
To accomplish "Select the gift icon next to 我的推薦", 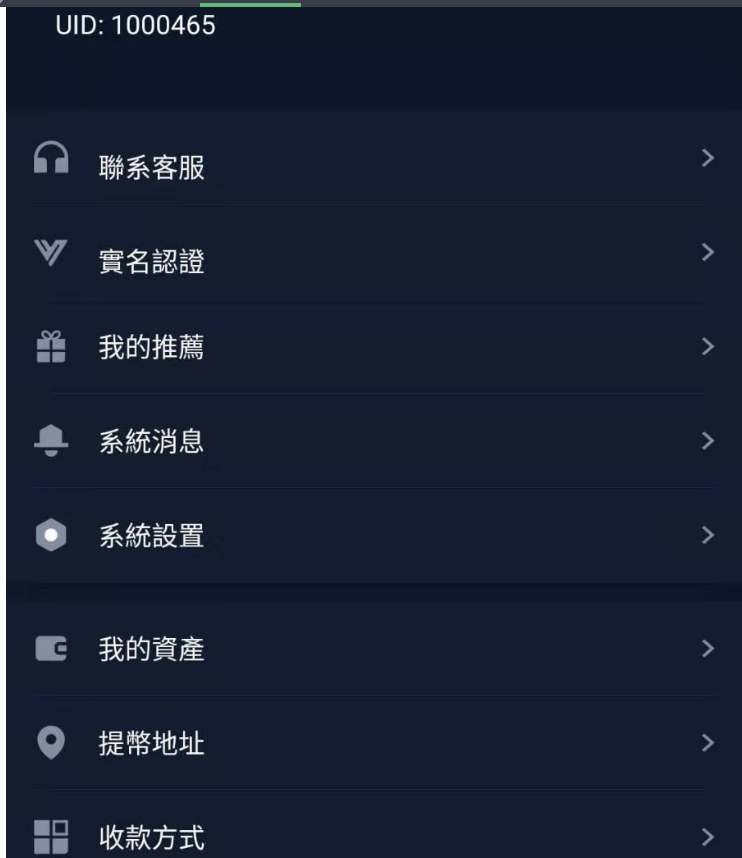I will coord(52,346).
